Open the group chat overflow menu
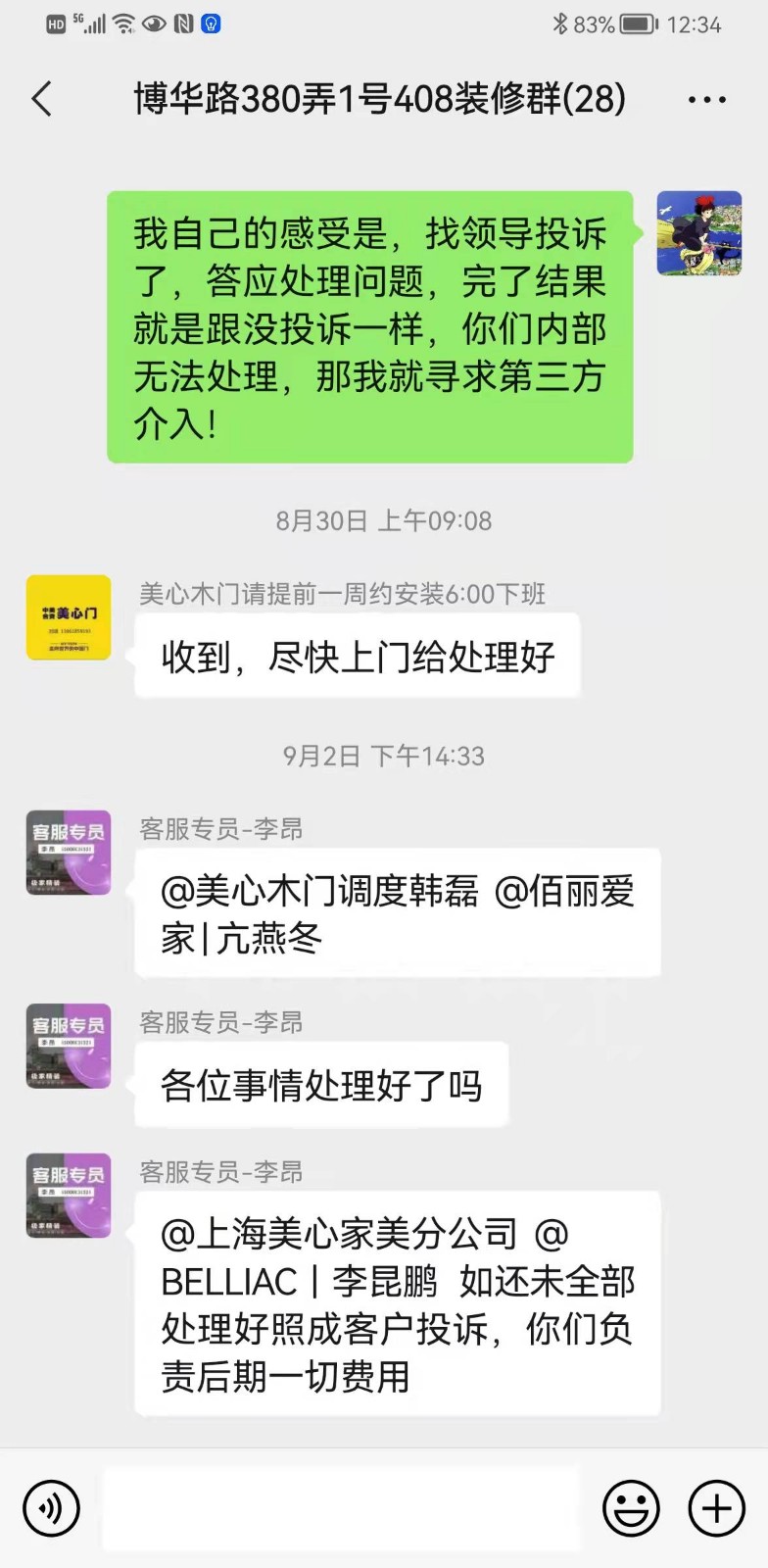Viewport: 768px width, 1568px height. pos(706,100)
